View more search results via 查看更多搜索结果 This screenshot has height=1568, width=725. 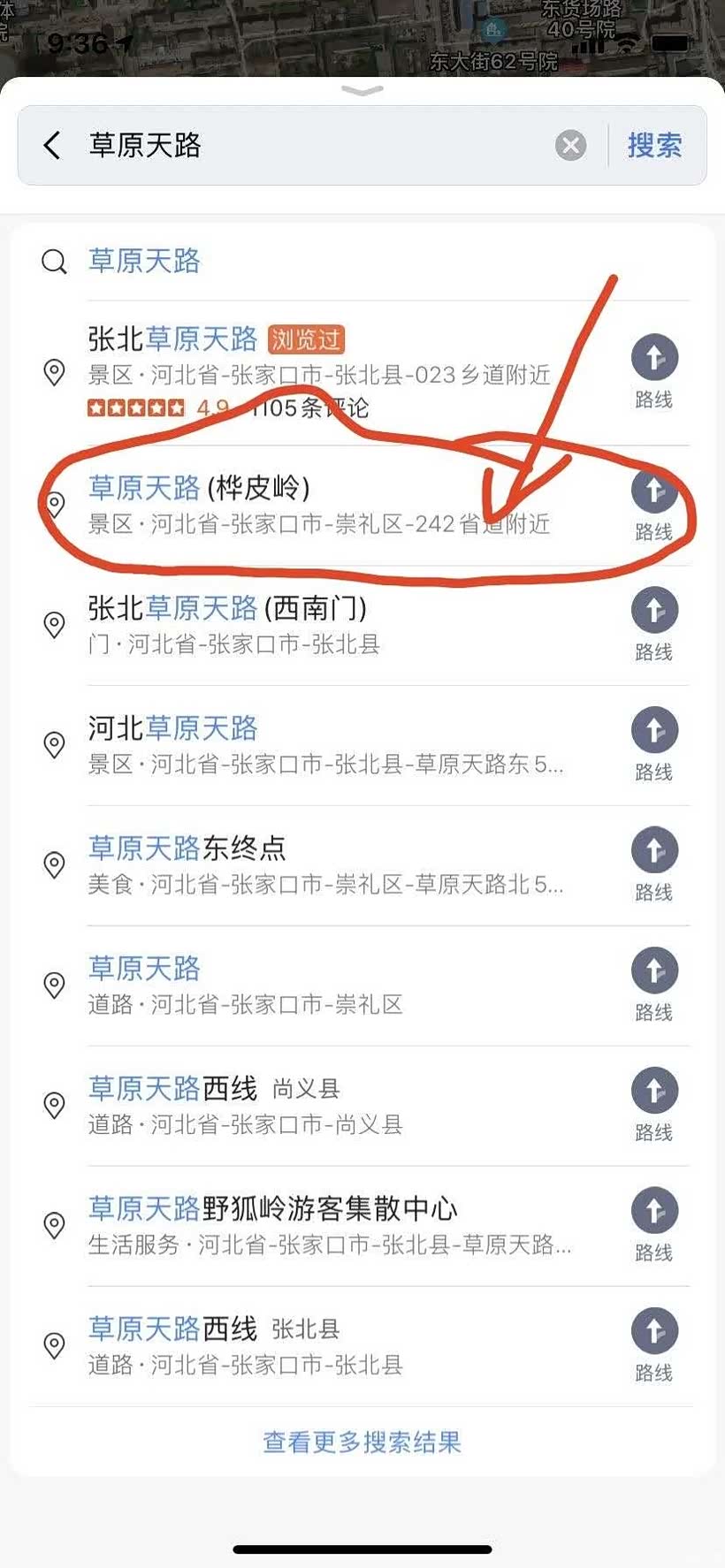tap(362, 1442)
